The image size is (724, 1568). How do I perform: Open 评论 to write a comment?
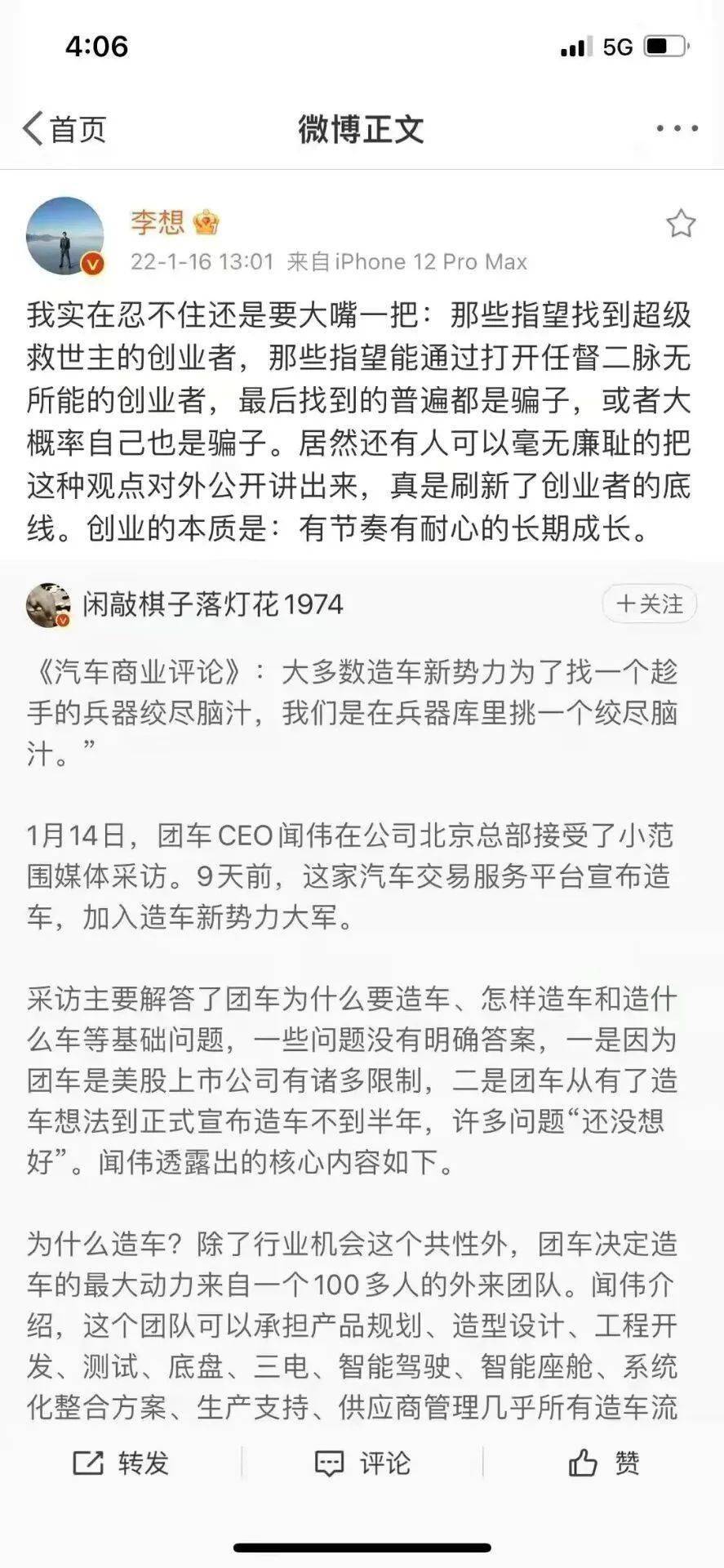[x=362, y=1463]
